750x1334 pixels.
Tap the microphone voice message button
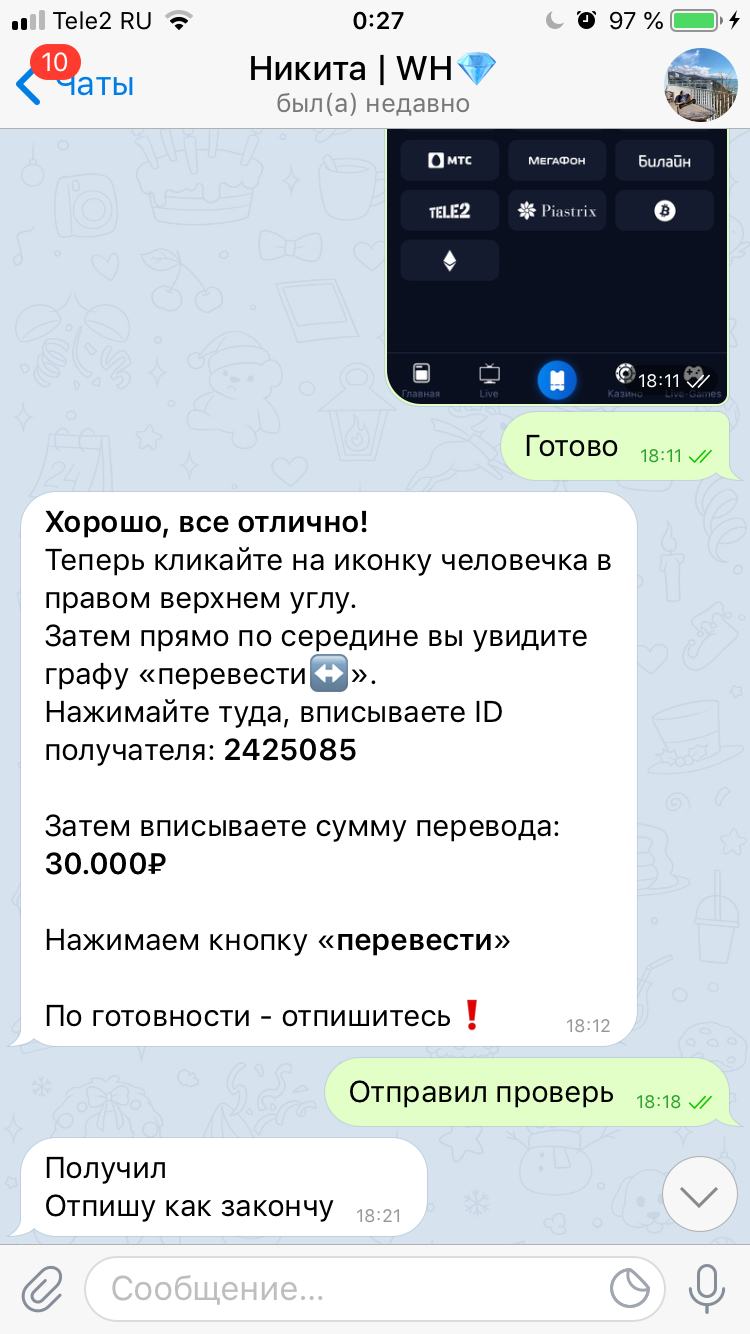[x=708, y=1288]
